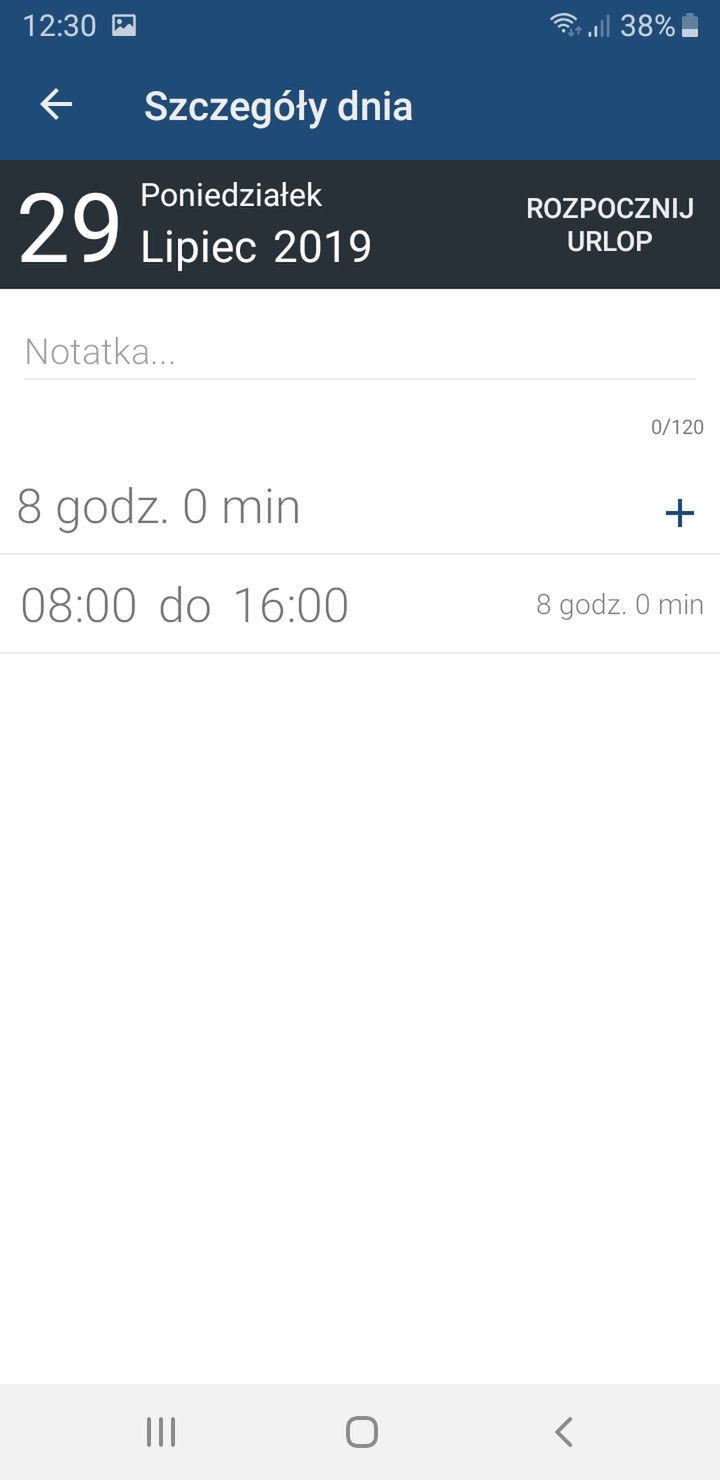Screen dimensions: 720x1480
Task: Tap the Rozpocznij urlop button
Action: click(610, 225)
